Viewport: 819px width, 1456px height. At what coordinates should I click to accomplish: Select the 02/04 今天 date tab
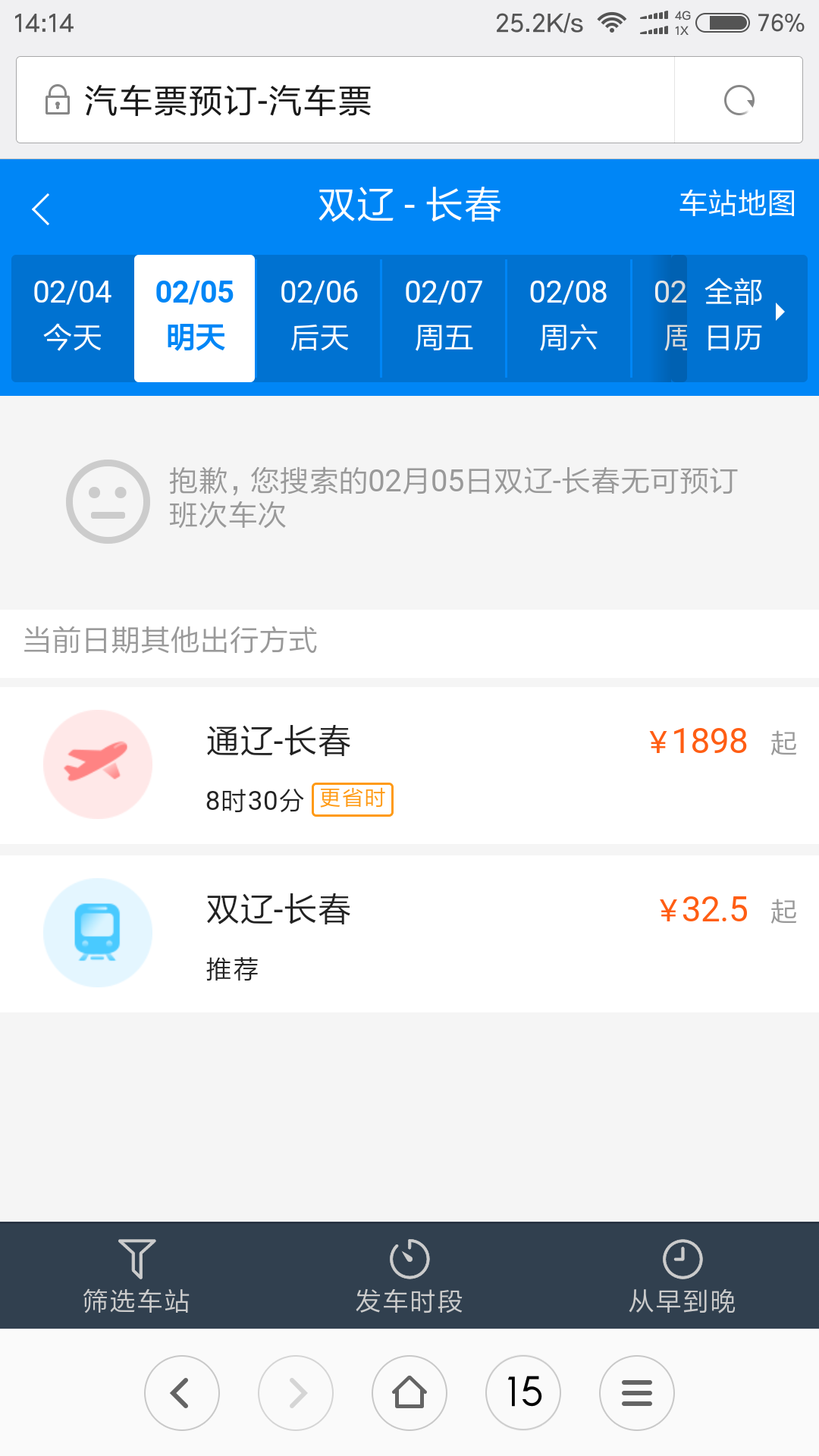point(73,315)
